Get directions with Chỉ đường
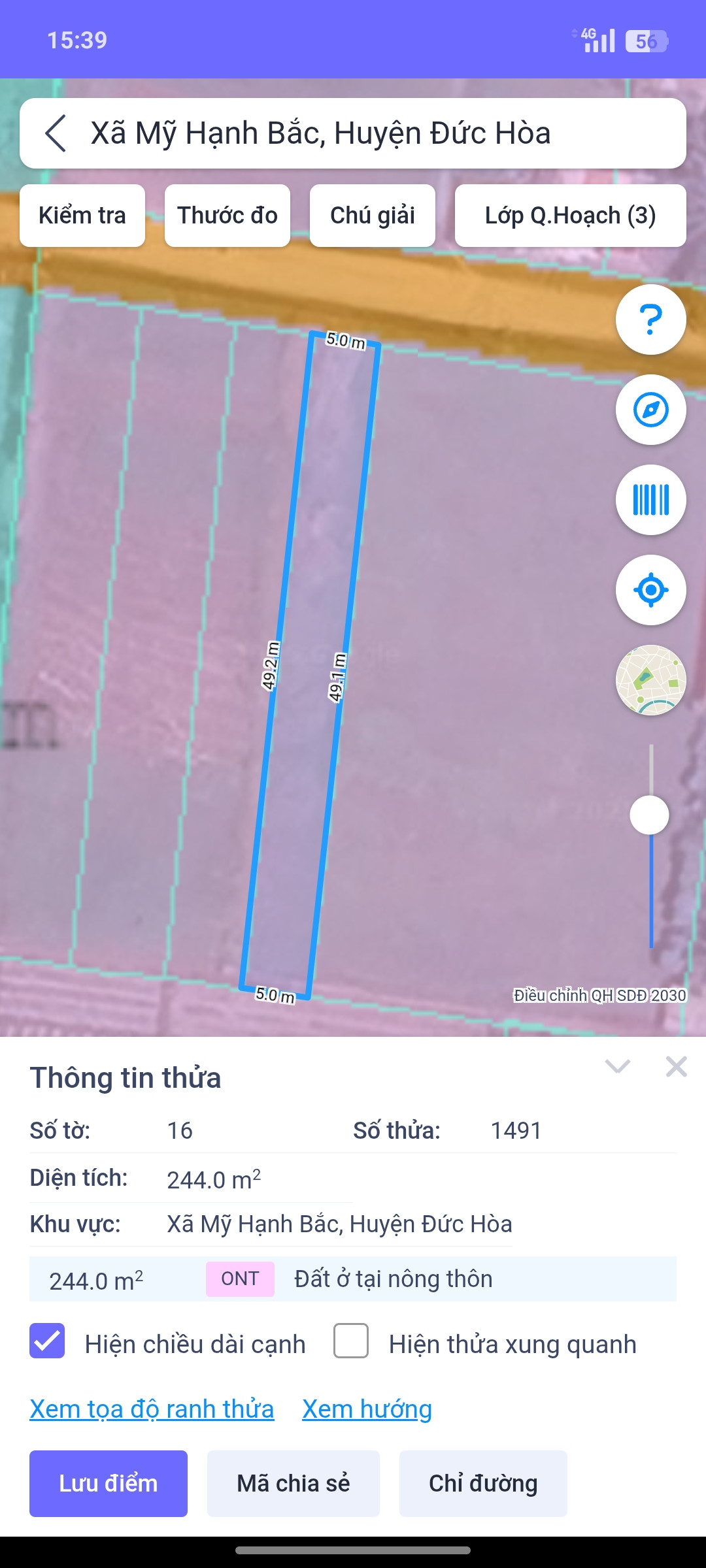 coord(483,1484)
